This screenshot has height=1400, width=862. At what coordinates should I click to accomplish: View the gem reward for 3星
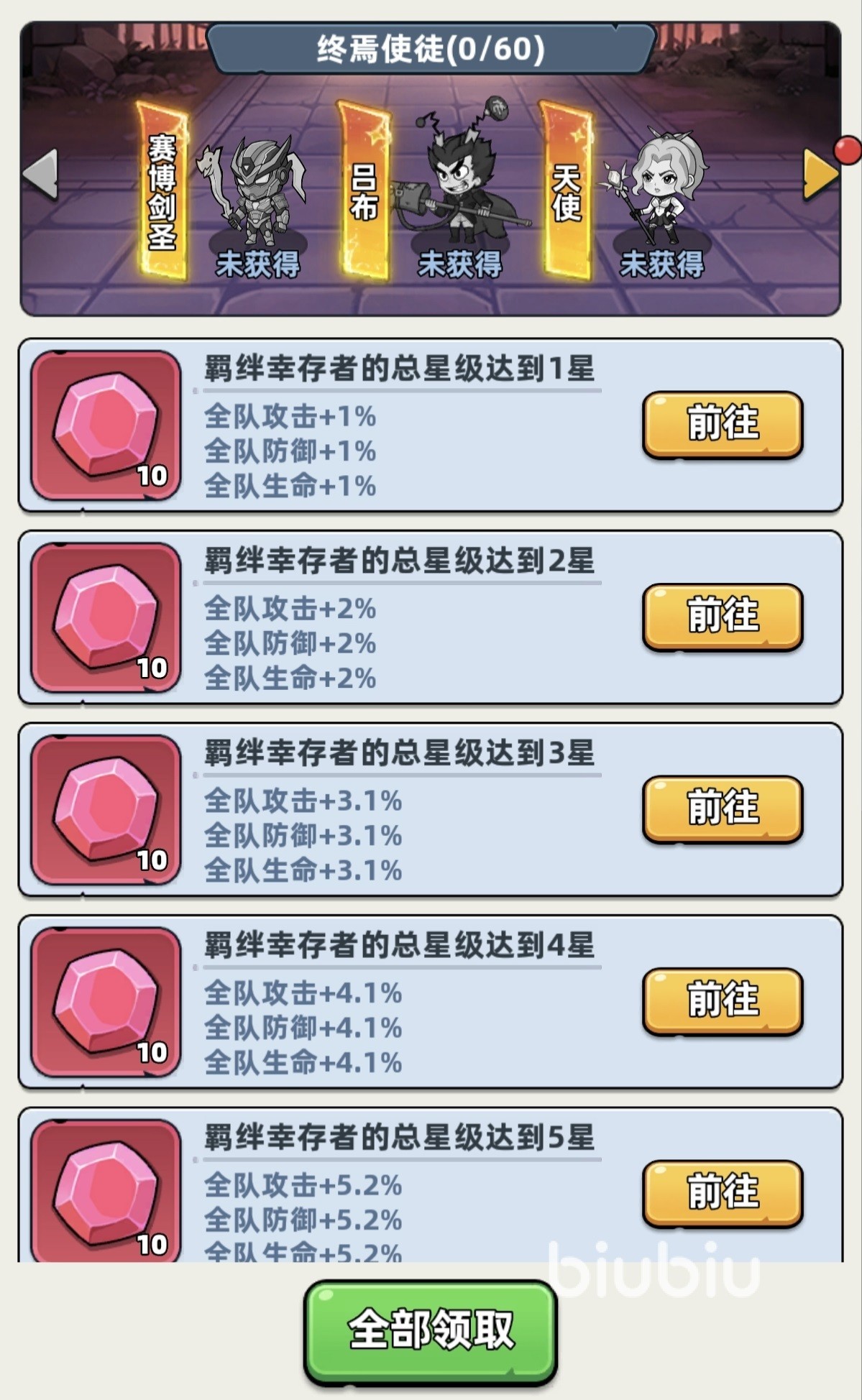(x=106, y=810)
